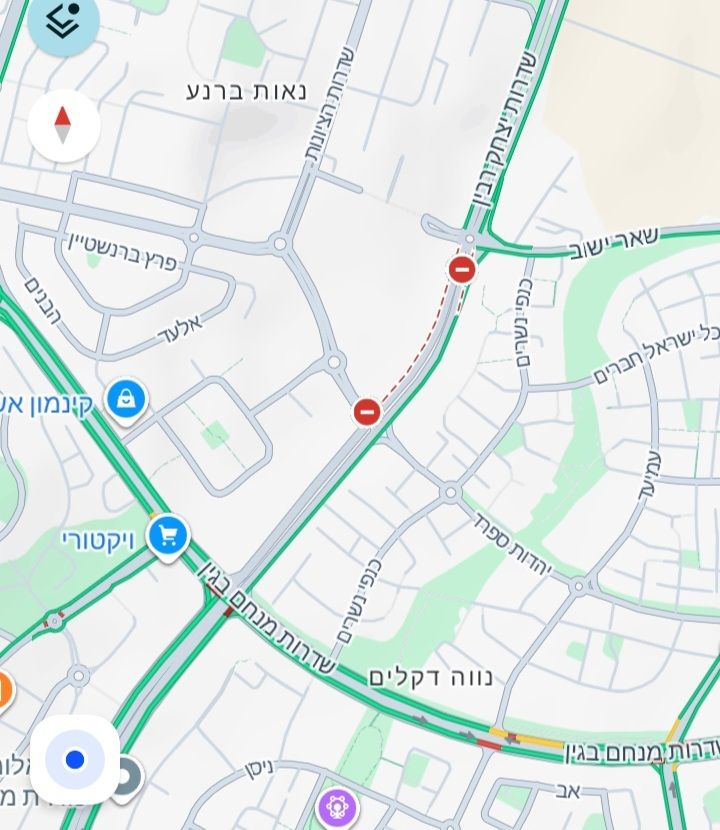Image resolution: width=720 pixels, height=830 pixels.
Task: View the lower road closure marker
Action: (x=367, y=412)
